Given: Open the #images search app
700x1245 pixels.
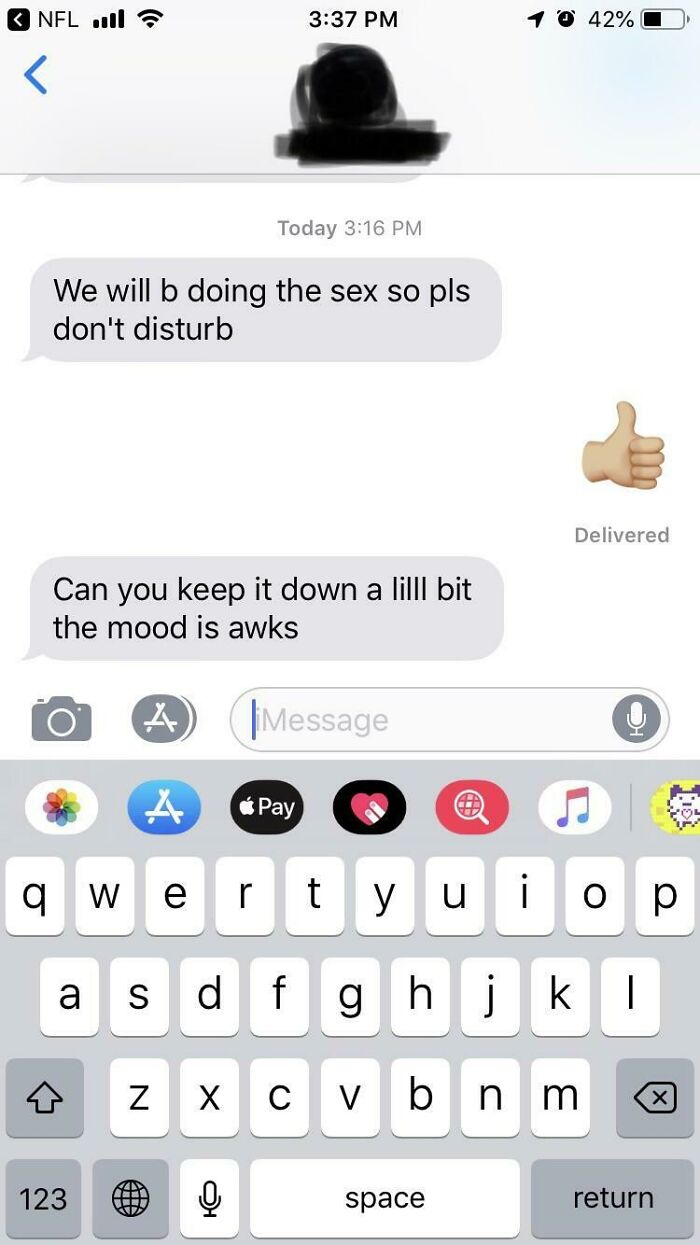Looking at the screenshot, I should pos(472,807).
